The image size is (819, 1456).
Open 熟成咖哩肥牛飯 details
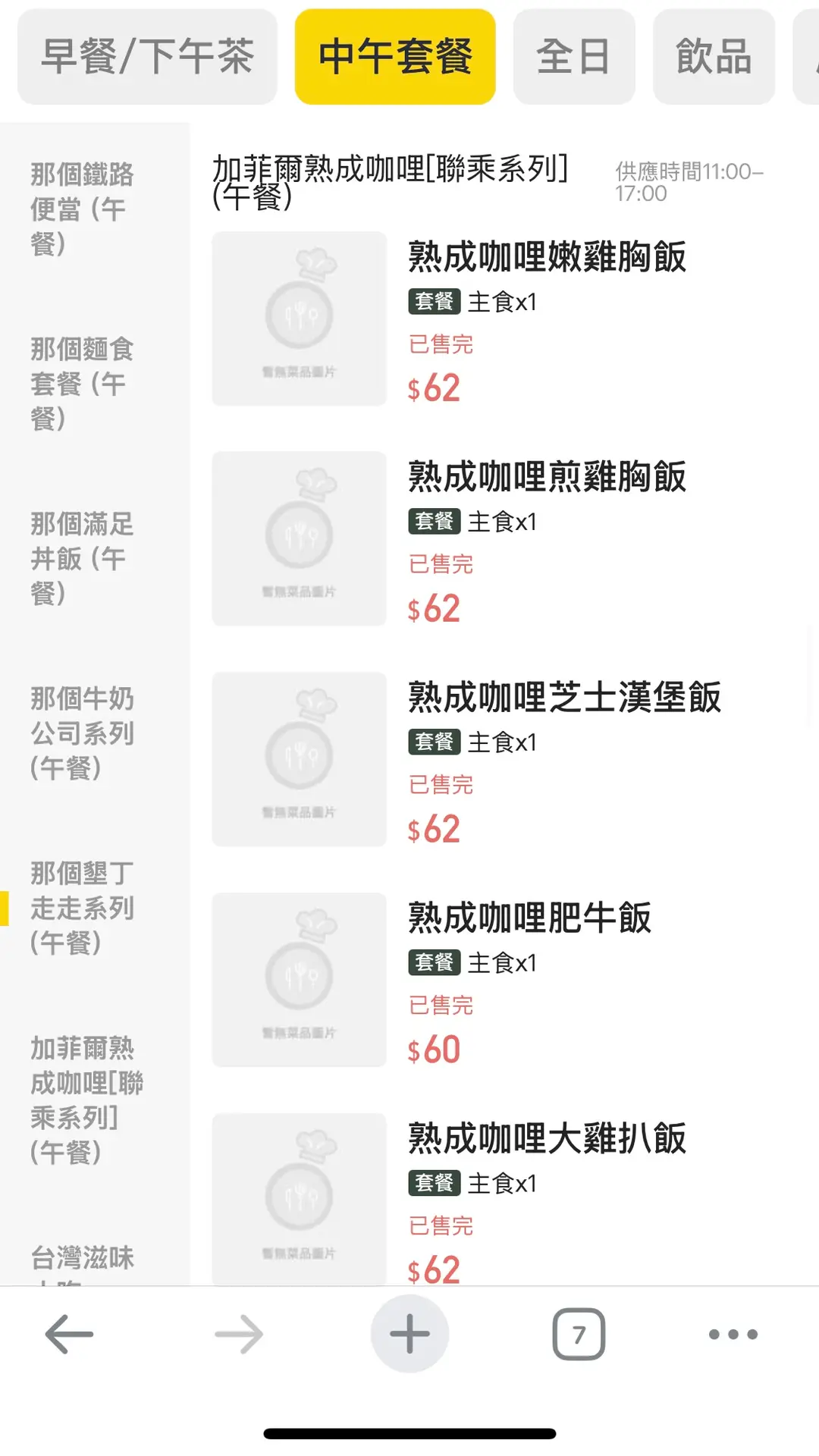coord(529,918)
